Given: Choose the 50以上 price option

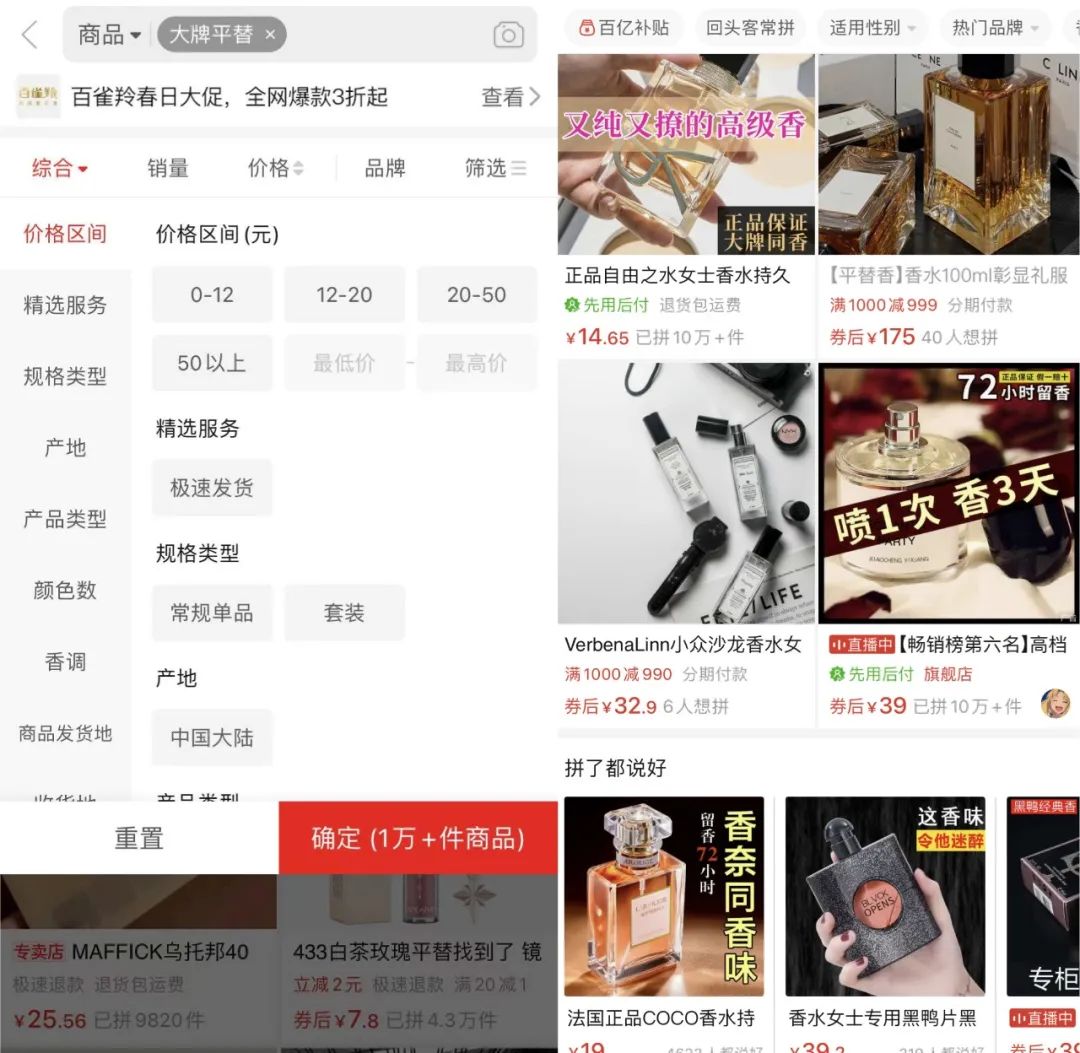Looking at the screenshot, I should [211, 363].
